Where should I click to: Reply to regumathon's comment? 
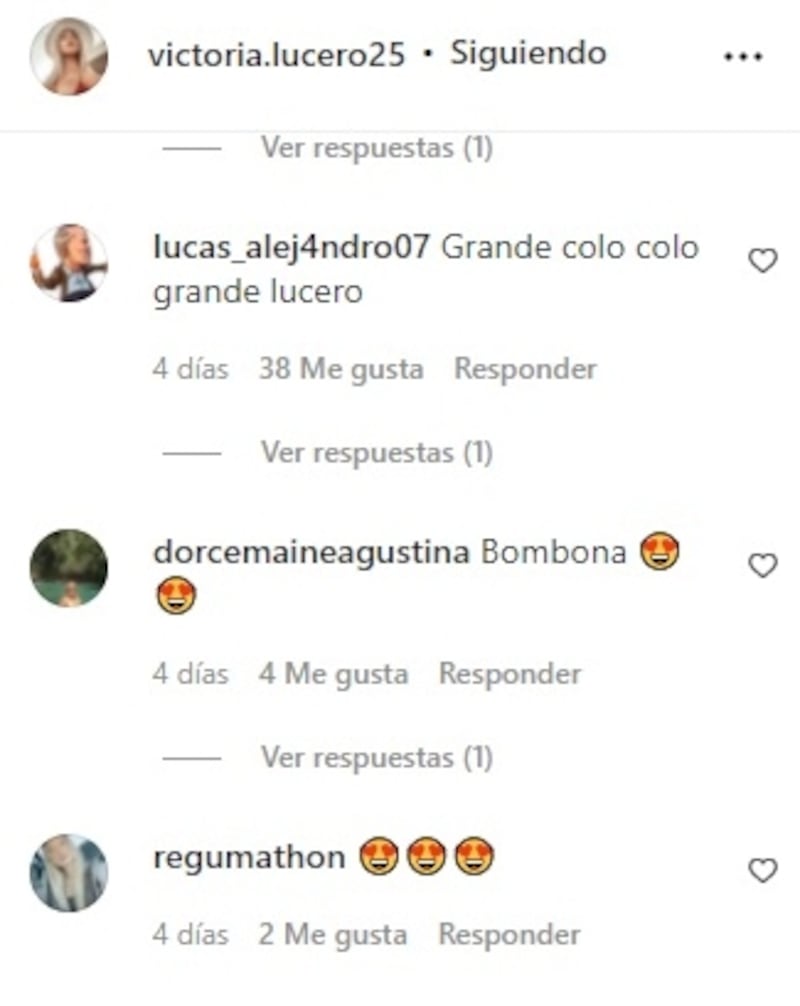click(x=509, y=935)
